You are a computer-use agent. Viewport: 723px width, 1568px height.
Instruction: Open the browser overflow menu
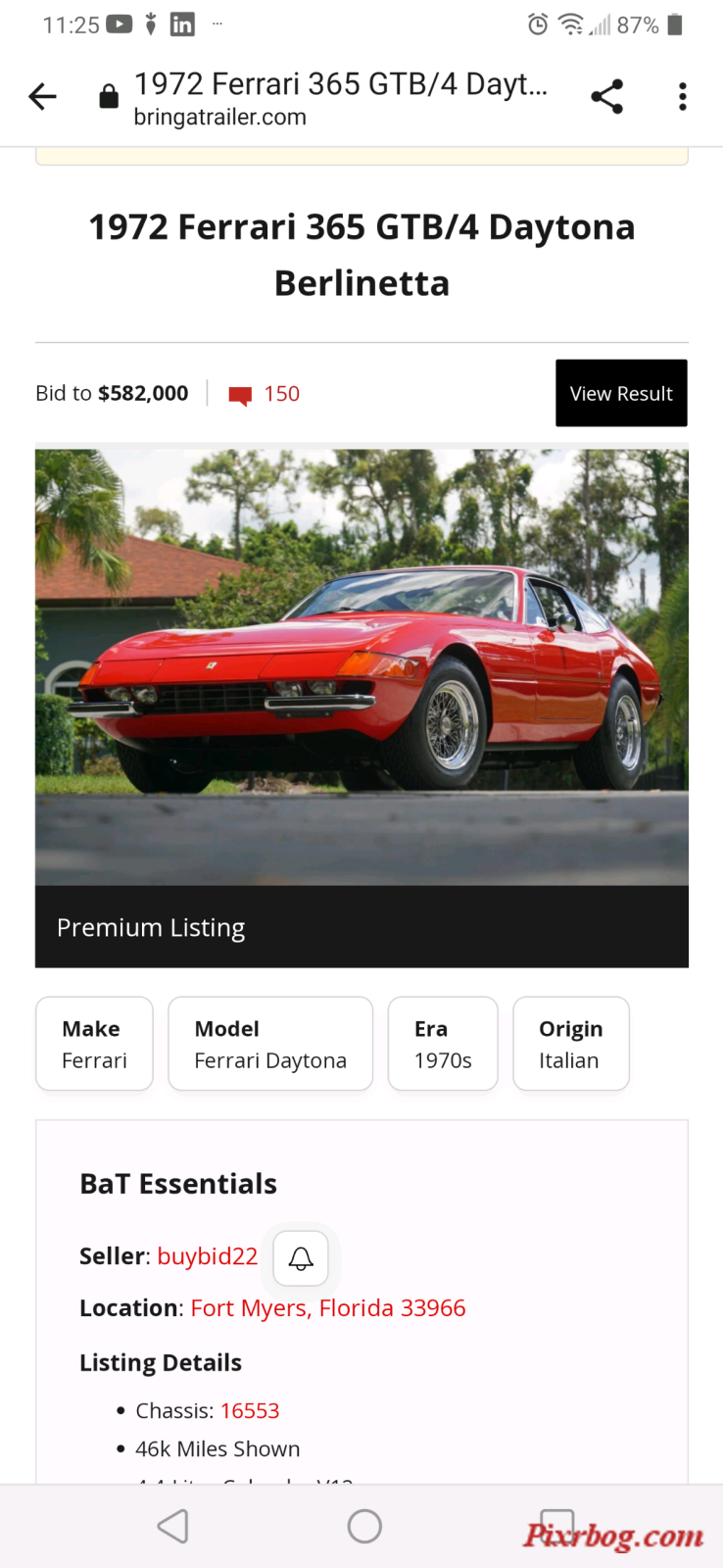683,96
